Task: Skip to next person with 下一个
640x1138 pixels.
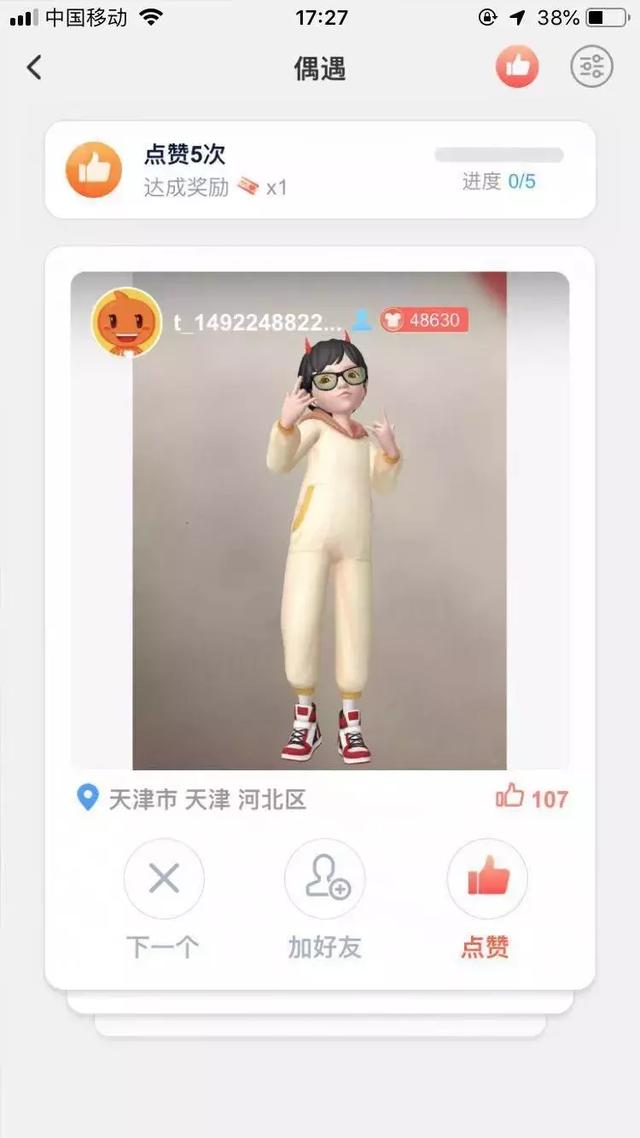Action: 163,880
